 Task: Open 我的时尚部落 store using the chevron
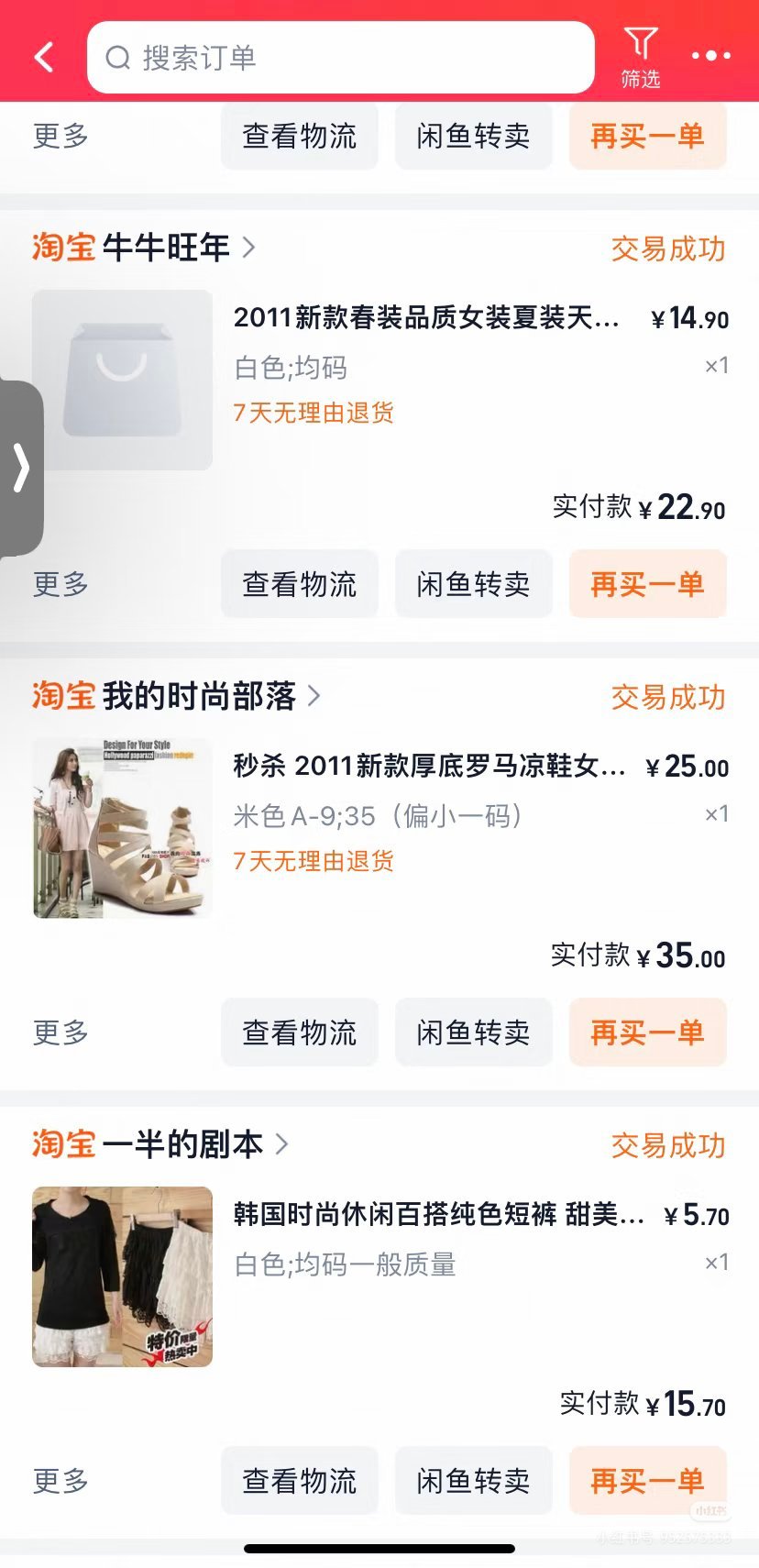(x=313, y=696)
